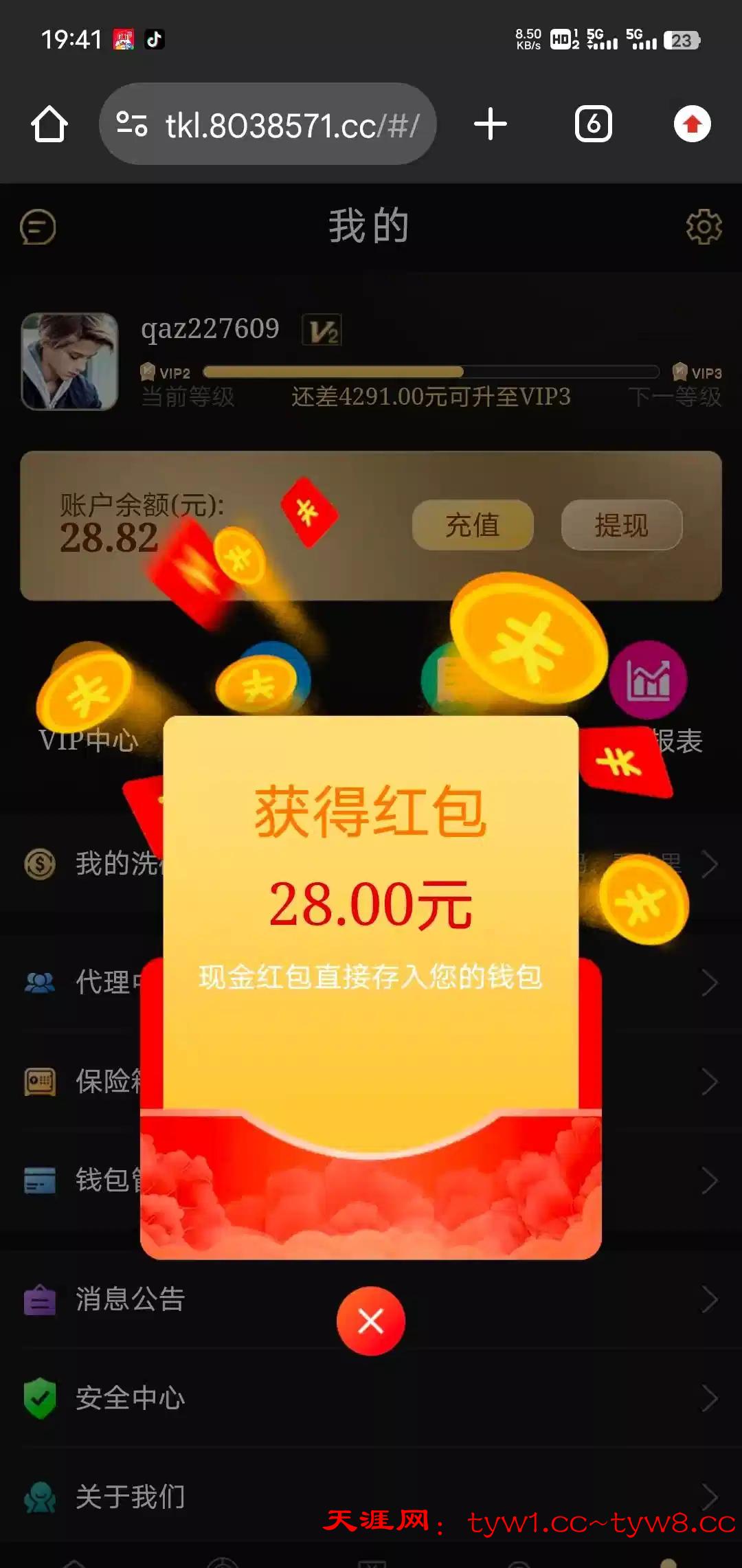This screenshot has width=742, height=1568.
Task: Open the settings gear icon
Action: click(704, 227)
